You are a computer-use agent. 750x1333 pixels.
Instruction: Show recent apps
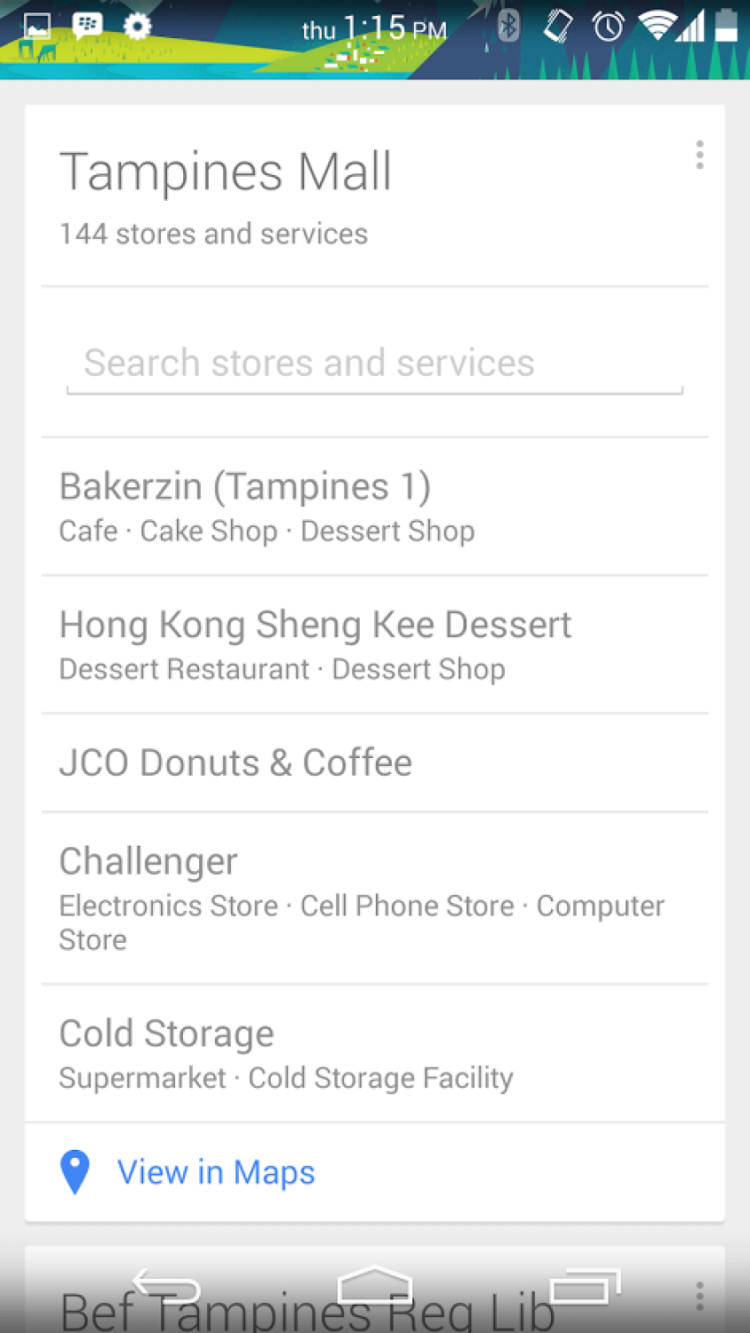tap(585, 1287)
